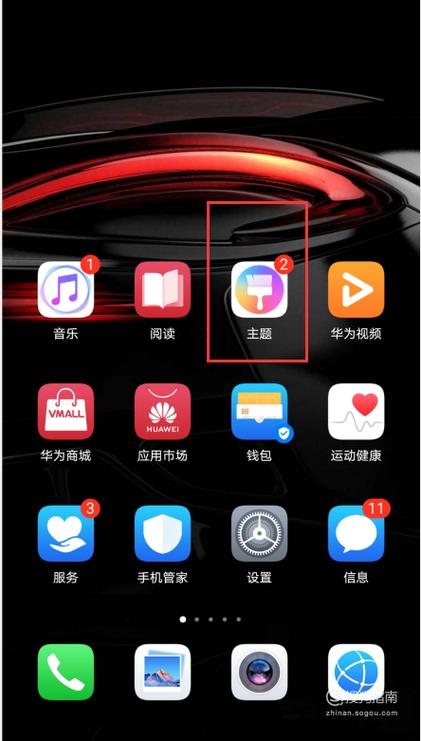The height and width of the screenshot is (741, 421).
Task: Open the 音乐 music app
Action: [x=66, y=289]
